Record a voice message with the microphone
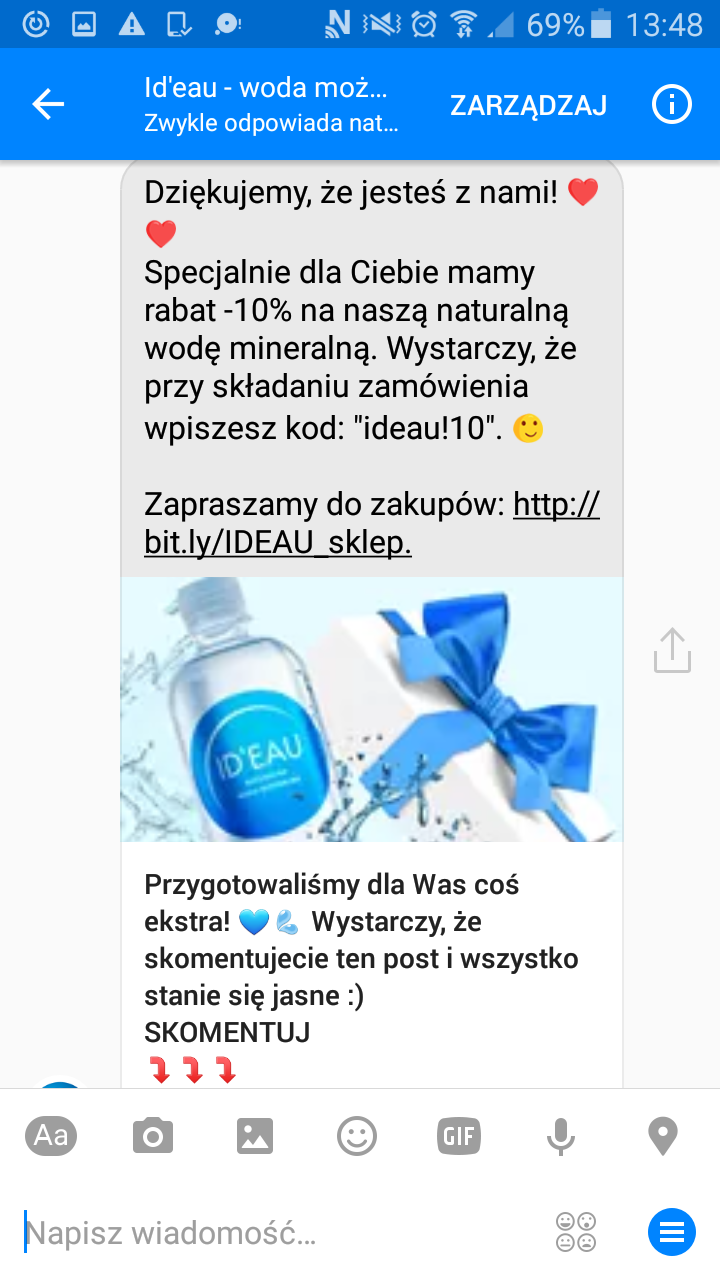The width and height of the screenshot is (720, 1280). pos(560,1136)
